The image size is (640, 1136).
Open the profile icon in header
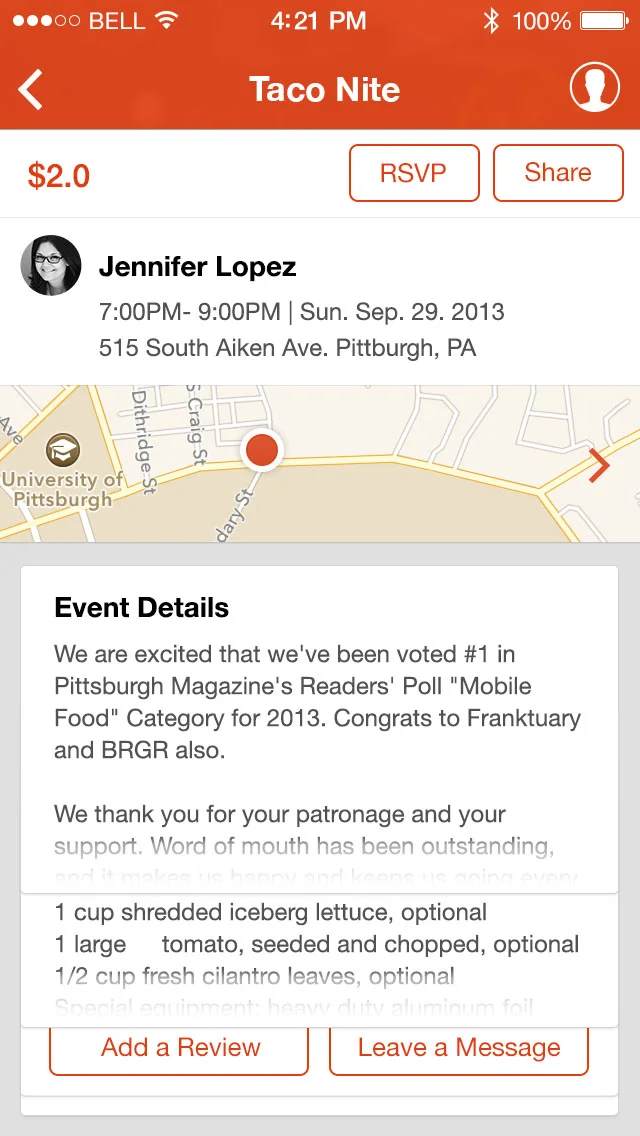point(594,88)
